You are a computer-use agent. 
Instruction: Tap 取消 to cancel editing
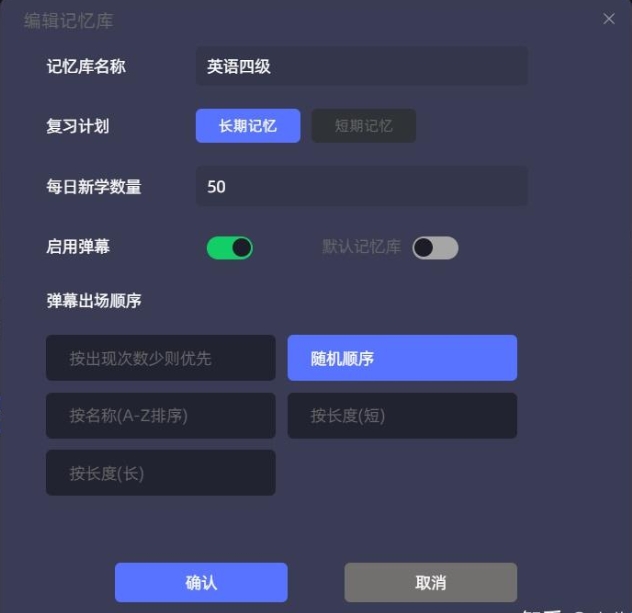point(430,582)
